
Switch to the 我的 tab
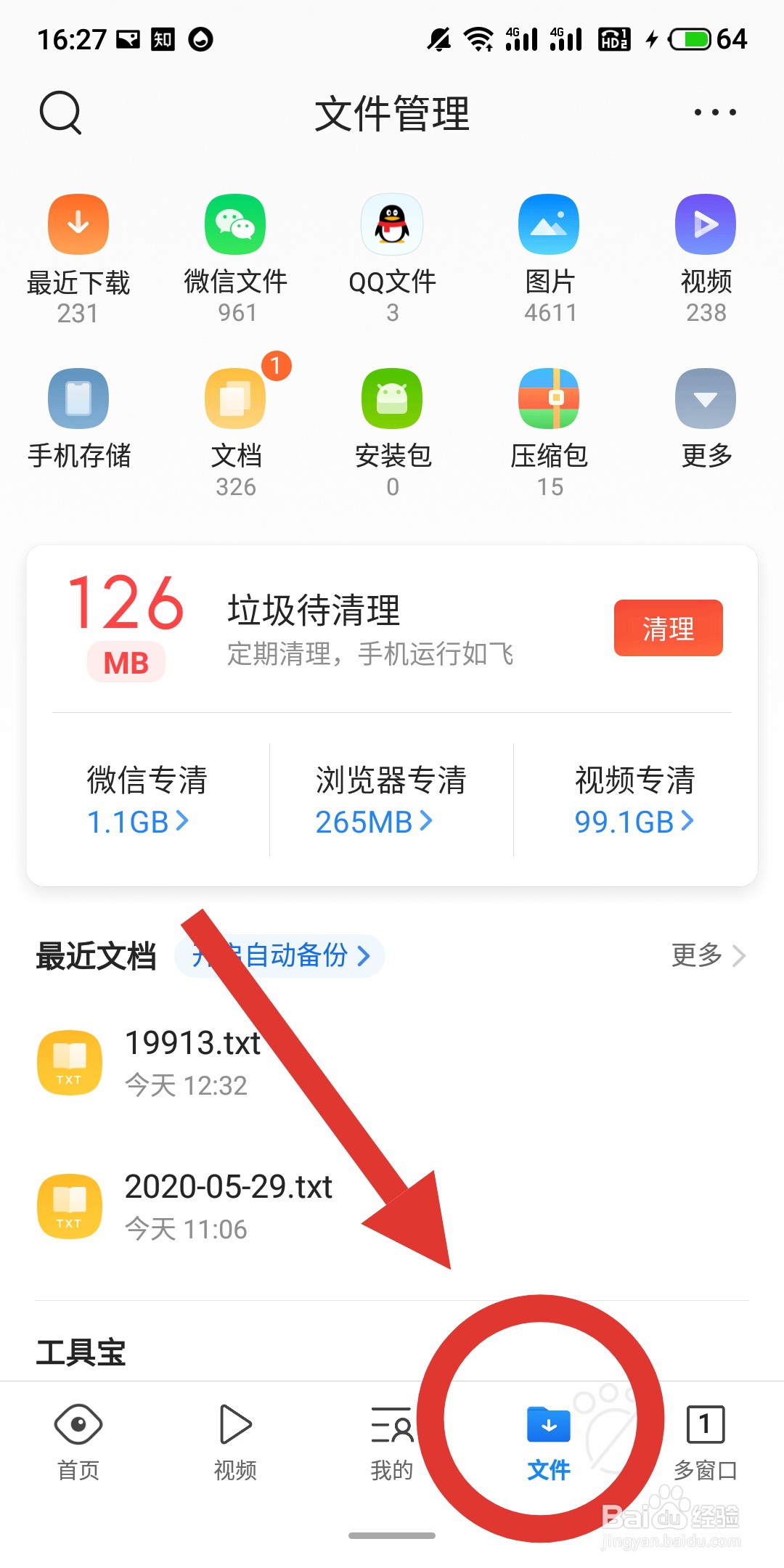391,1445
